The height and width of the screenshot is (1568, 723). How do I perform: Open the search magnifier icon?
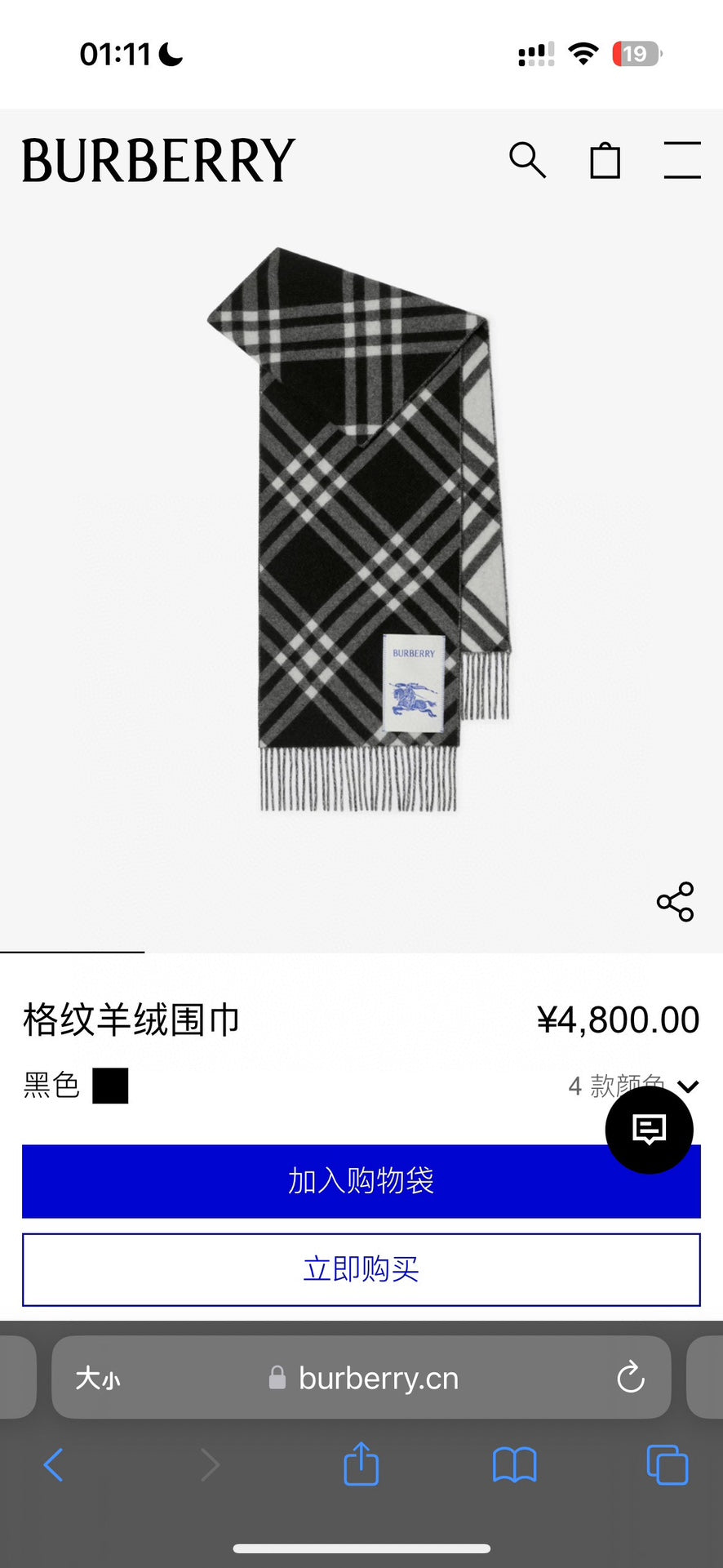pos(527,160)
